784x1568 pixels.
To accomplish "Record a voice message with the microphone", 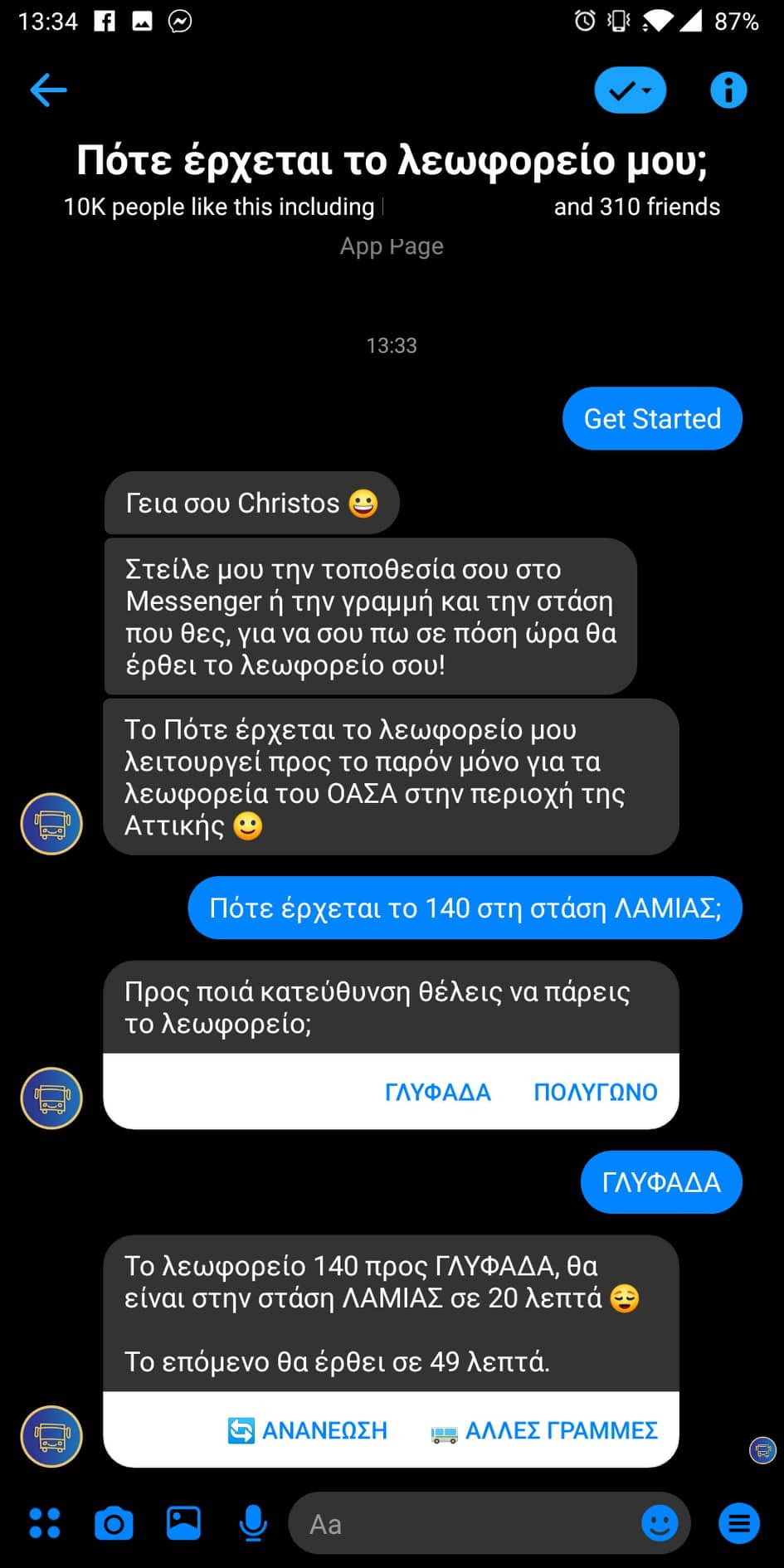I will pyautogui.click(x=253, y=1523).
